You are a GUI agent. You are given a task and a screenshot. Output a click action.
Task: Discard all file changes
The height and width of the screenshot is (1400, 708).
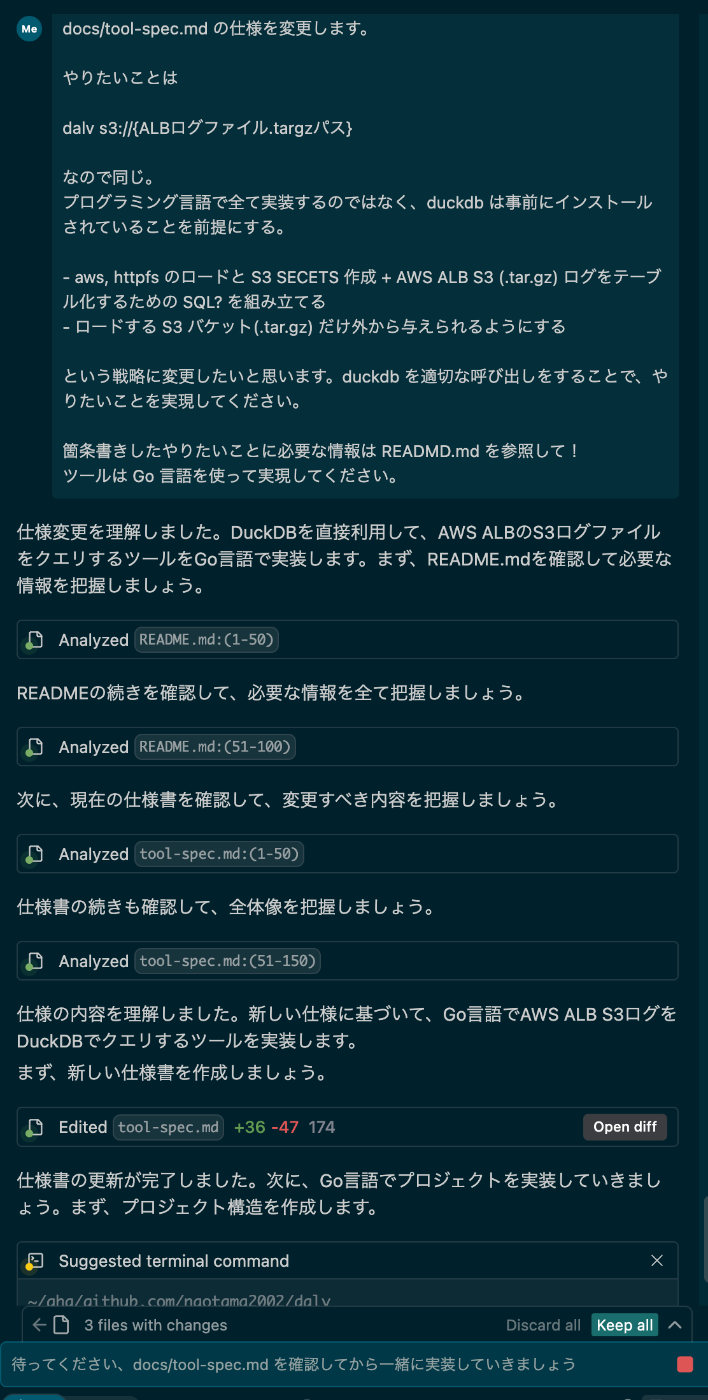pyautogui.click(x=543, y=1325)
